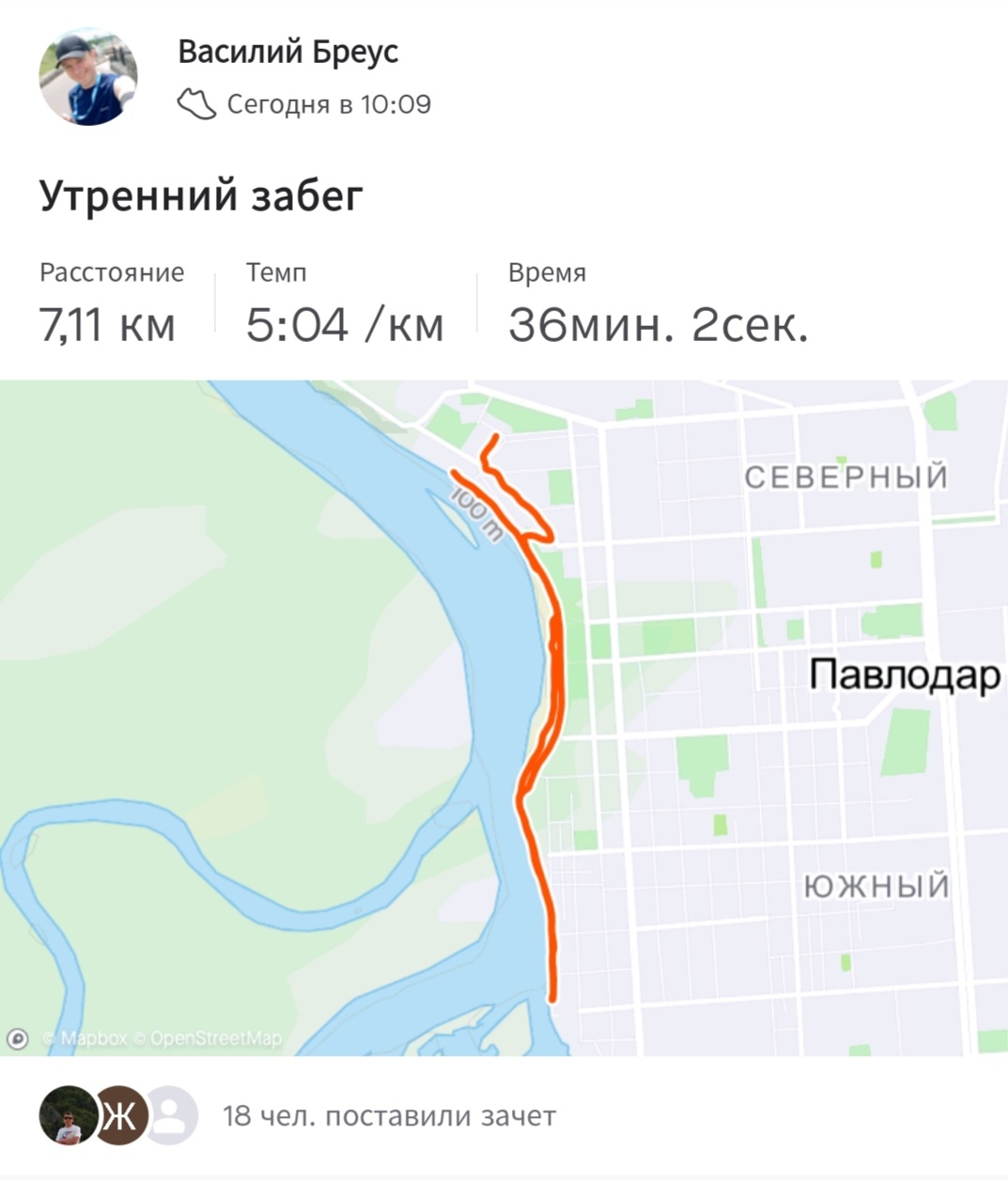View the 18 people who gave kudos
The width and height of the screenshot is (1008, 1180).
coord(389,1116)
